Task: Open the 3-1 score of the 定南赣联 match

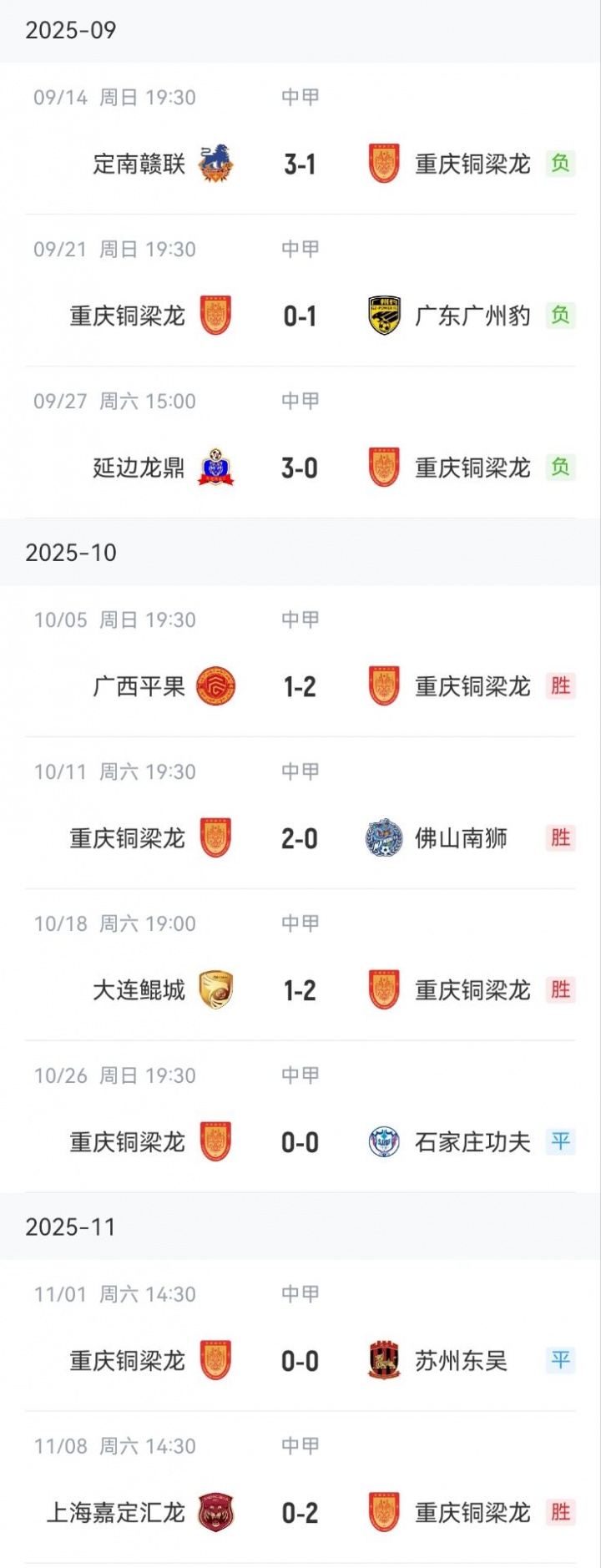Action: coord(299,164)
